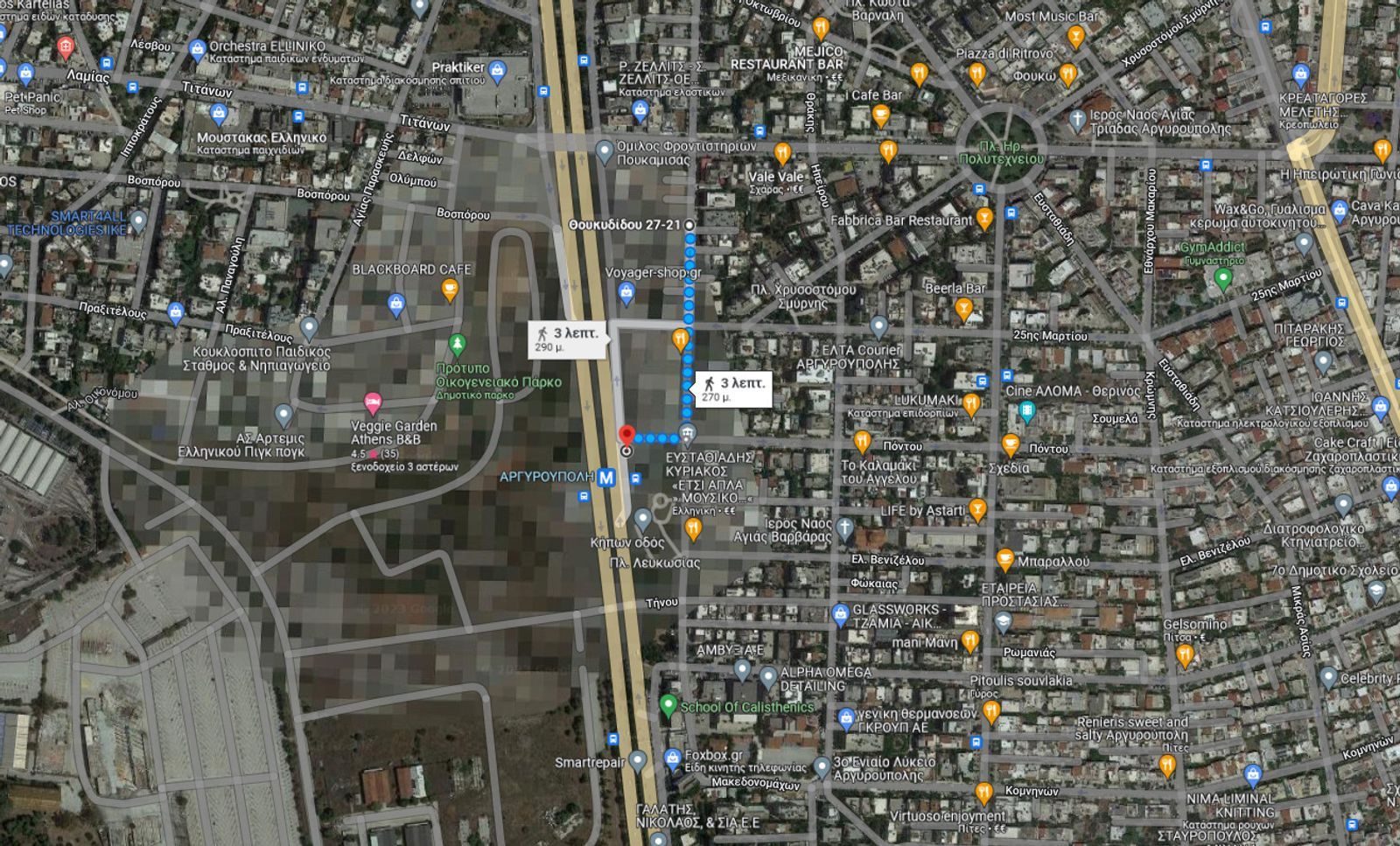Open the ΑΡΓΥΡΟΥΠΟΛΗ metro station marker

click(x=606, y=478)
